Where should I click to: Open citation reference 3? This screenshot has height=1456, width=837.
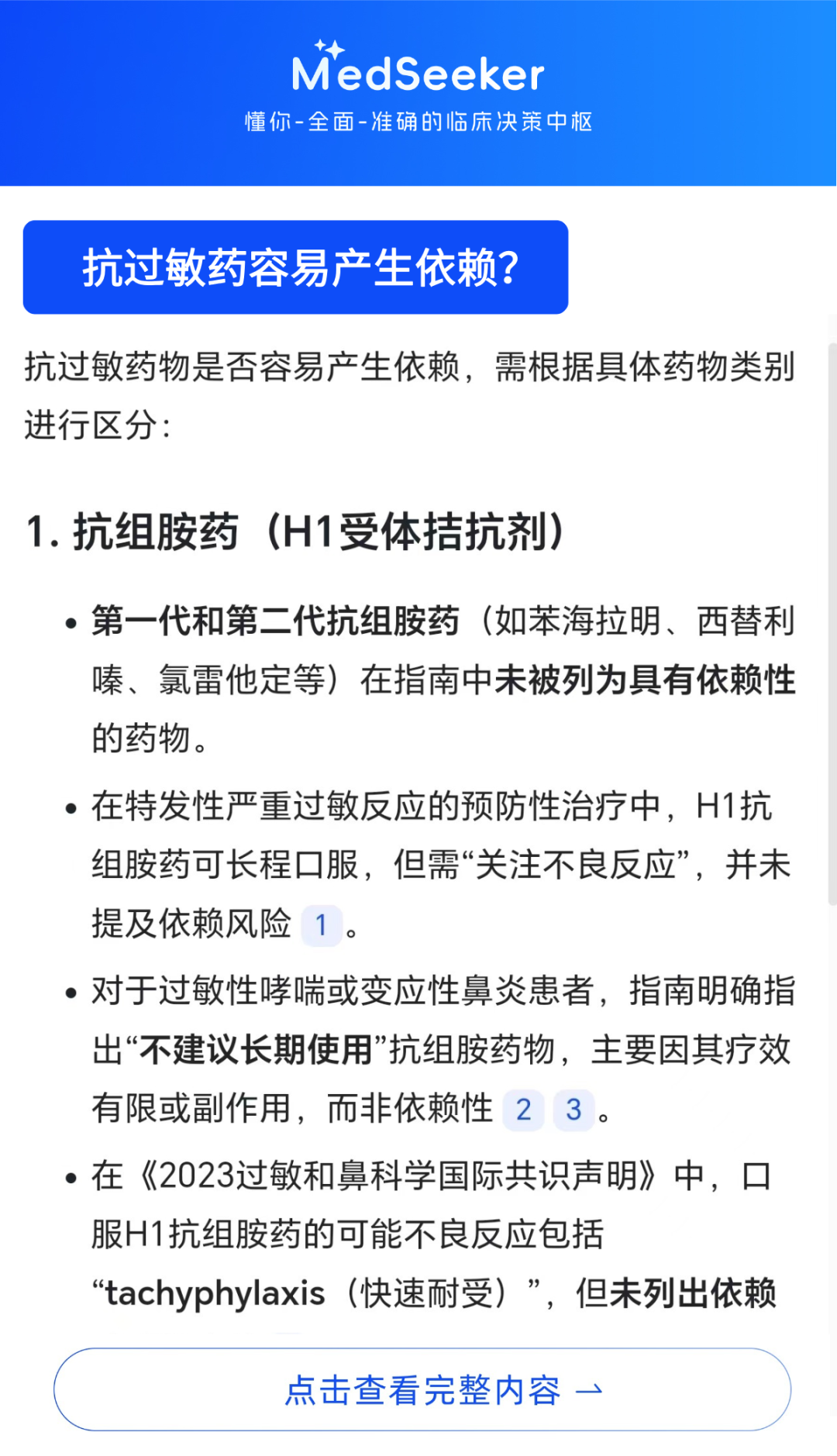(x=573, y=1110)
